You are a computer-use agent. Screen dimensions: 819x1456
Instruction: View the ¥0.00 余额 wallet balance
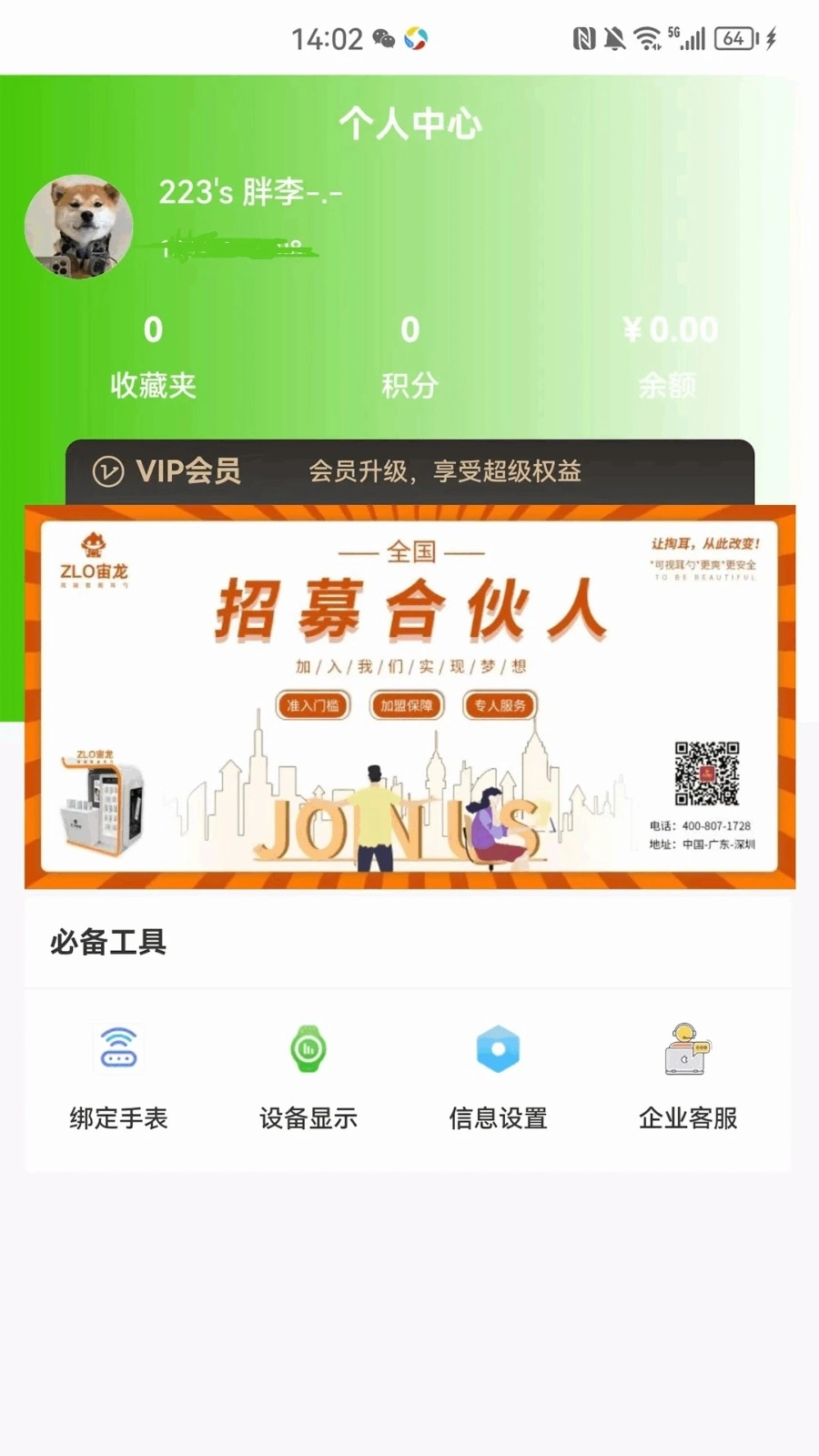(670, 357)
